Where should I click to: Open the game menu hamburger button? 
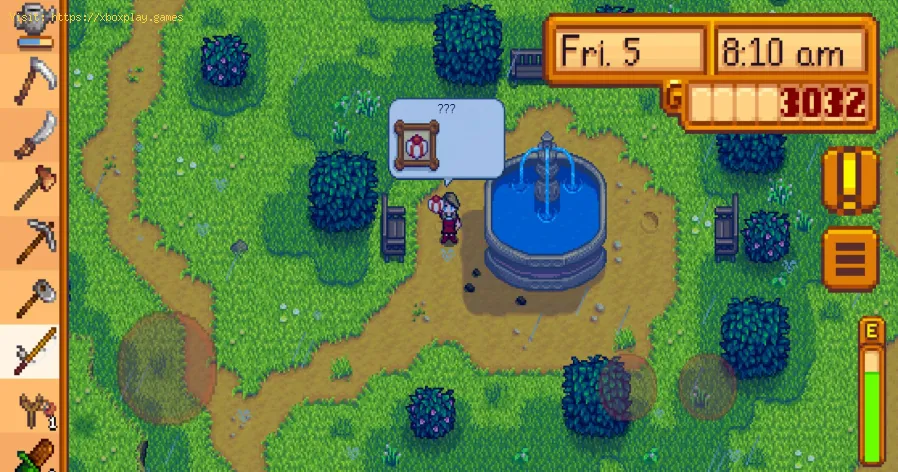(849, 259)
